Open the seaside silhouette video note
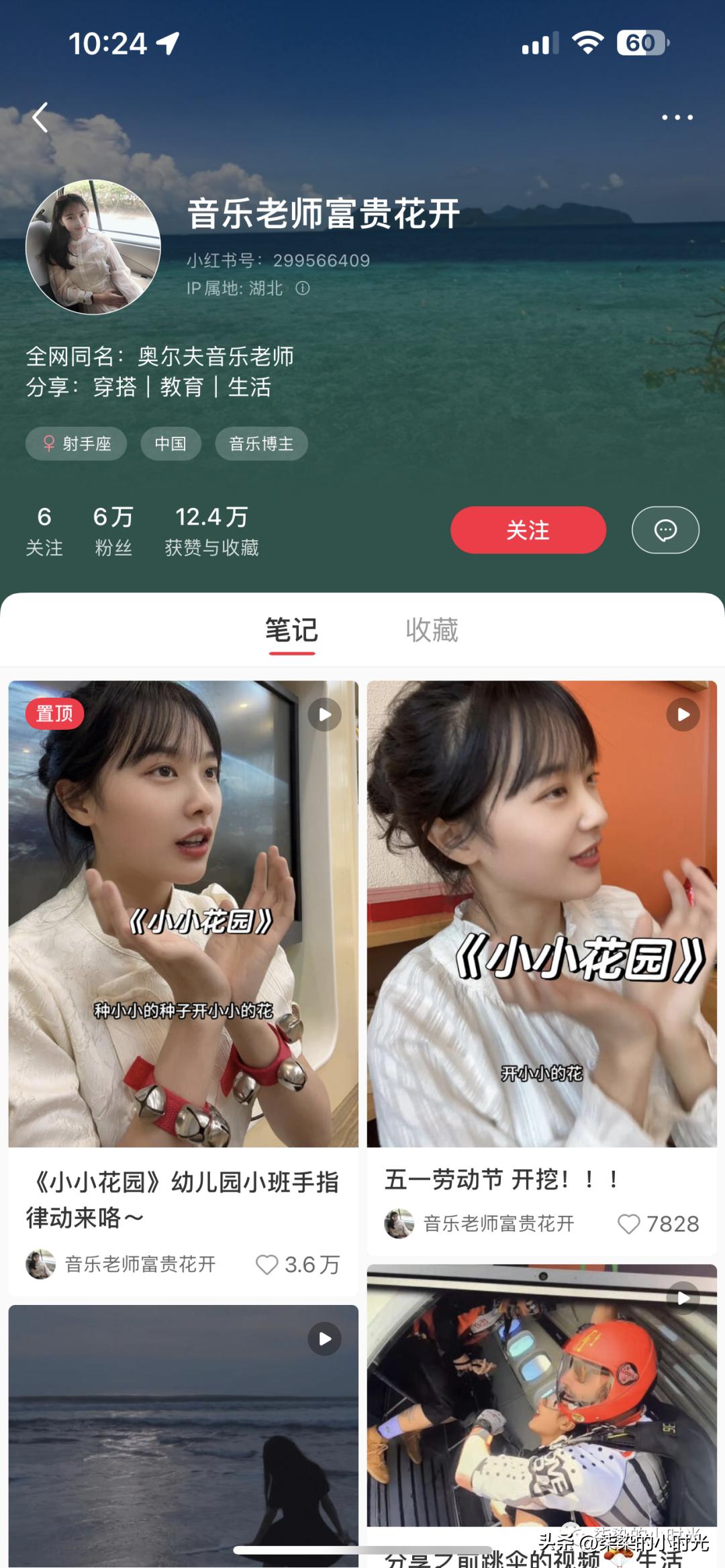 coord(183,1436)
